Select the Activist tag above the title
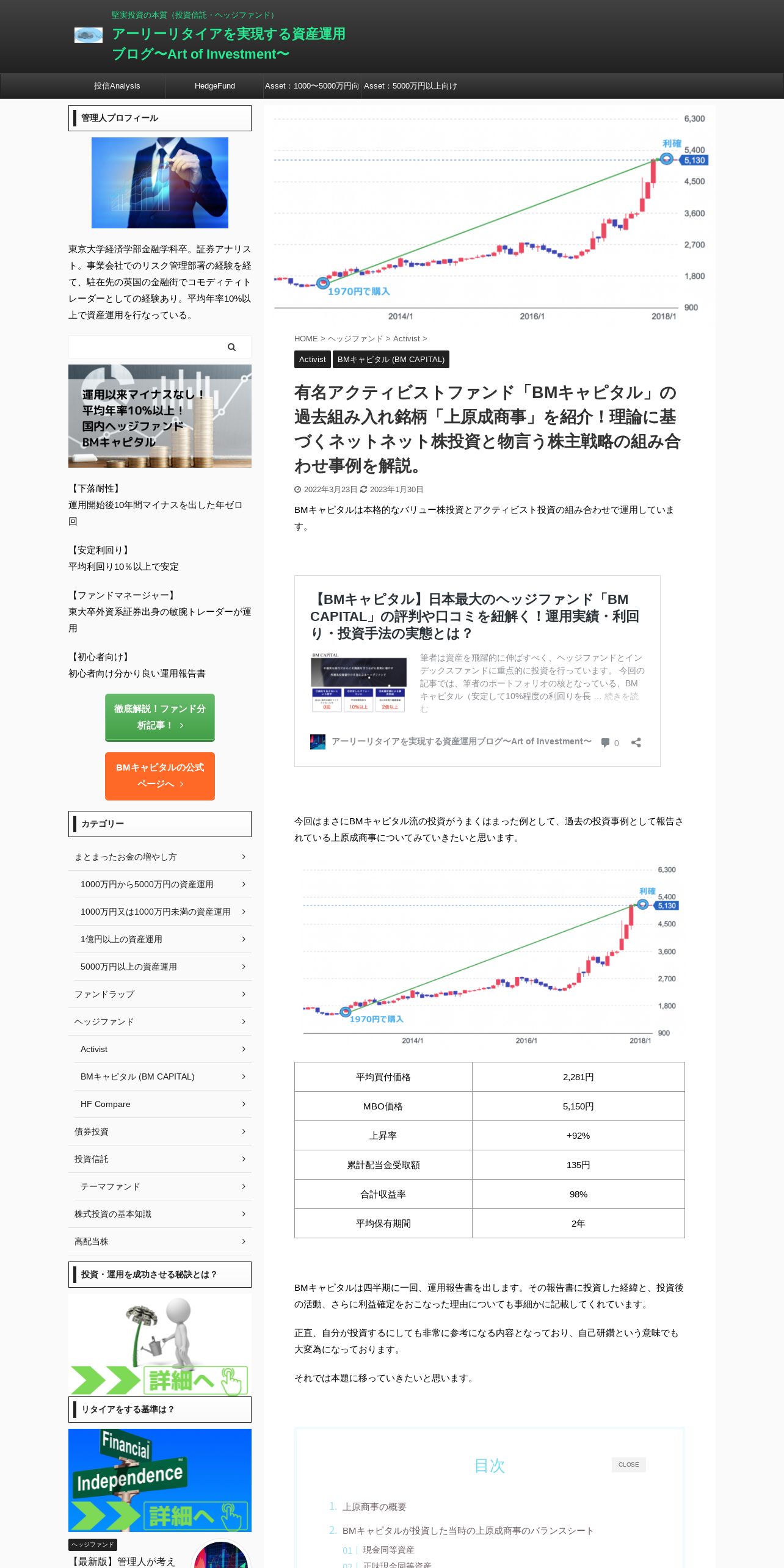 [312, 359]
